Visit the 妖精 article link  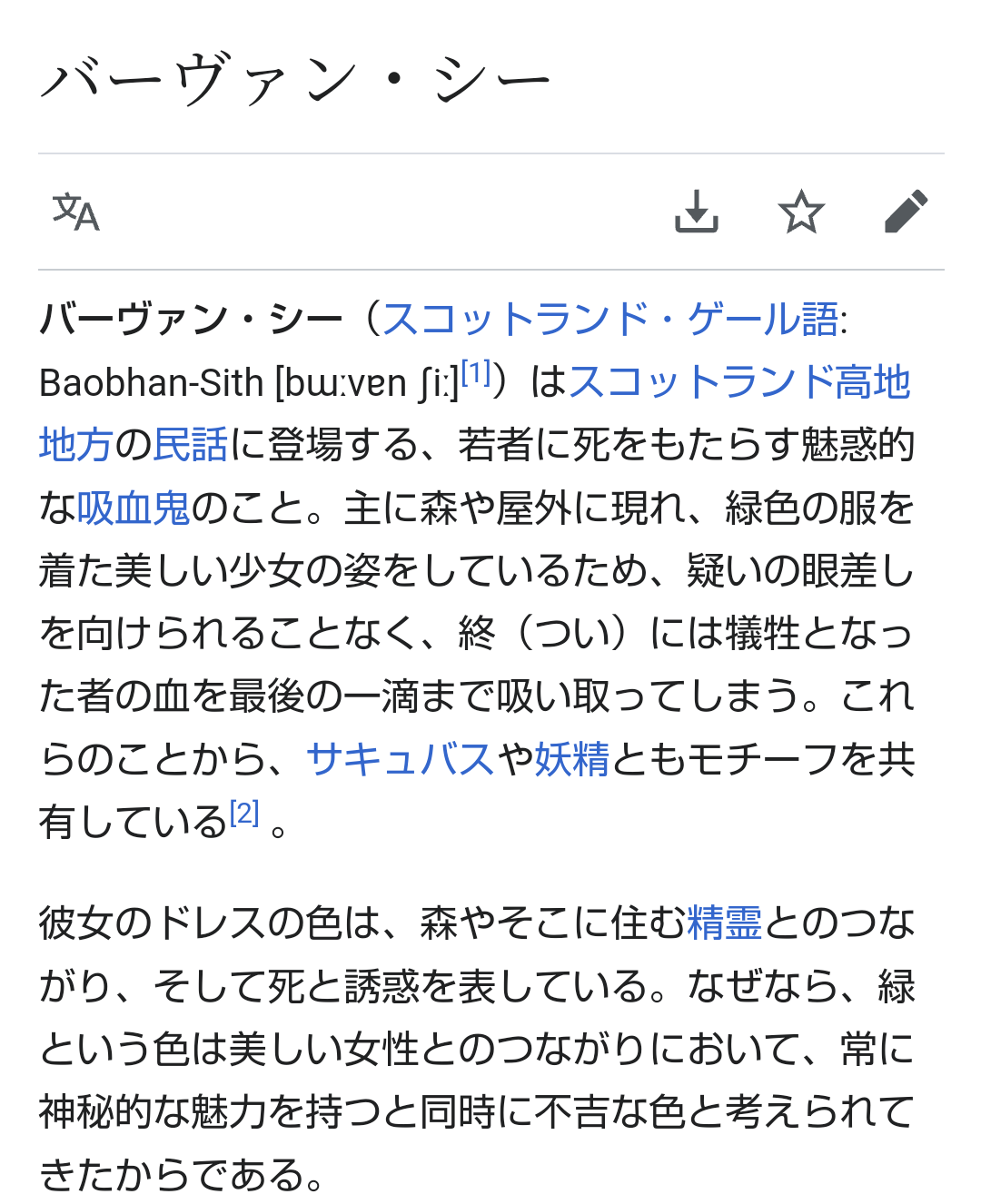(x=571, y=759)
